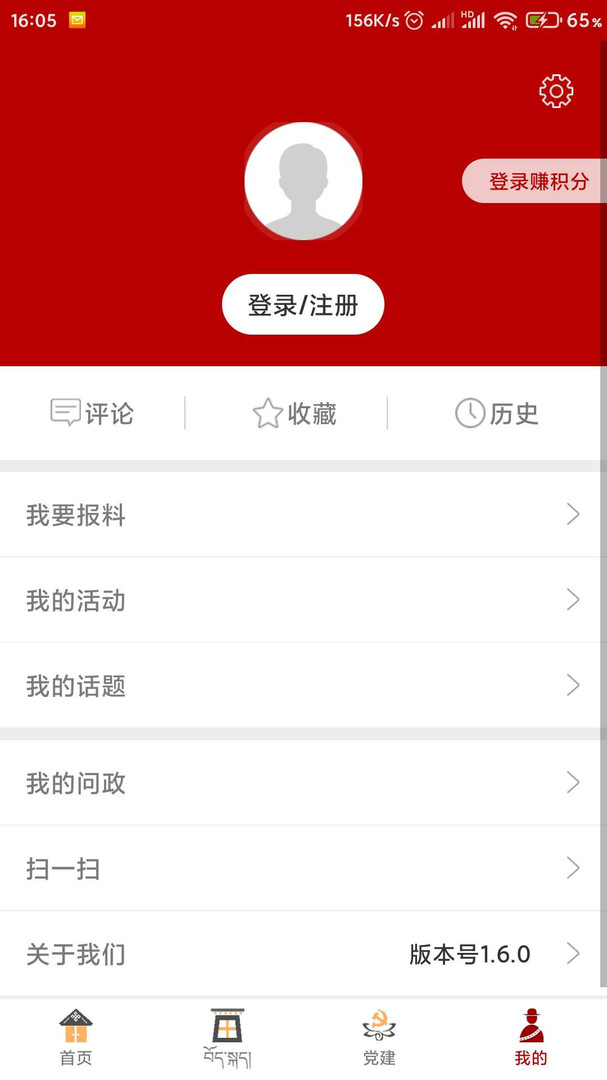Open 我的话题 row
Viewport: 607px width, 1080px height.
[303, 686]
